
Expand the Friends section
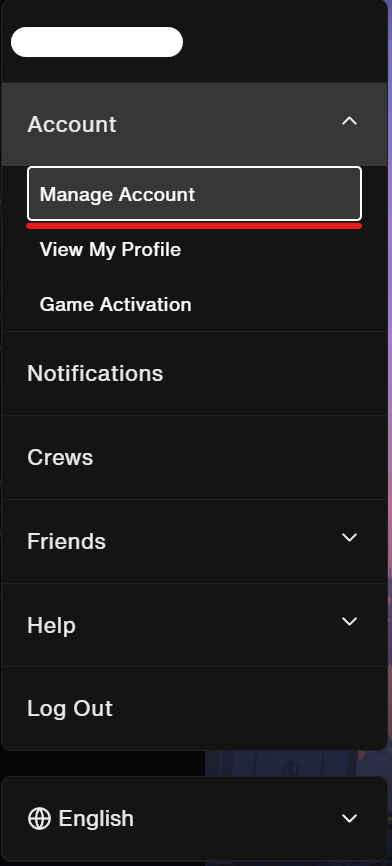[x=194, y=541]
